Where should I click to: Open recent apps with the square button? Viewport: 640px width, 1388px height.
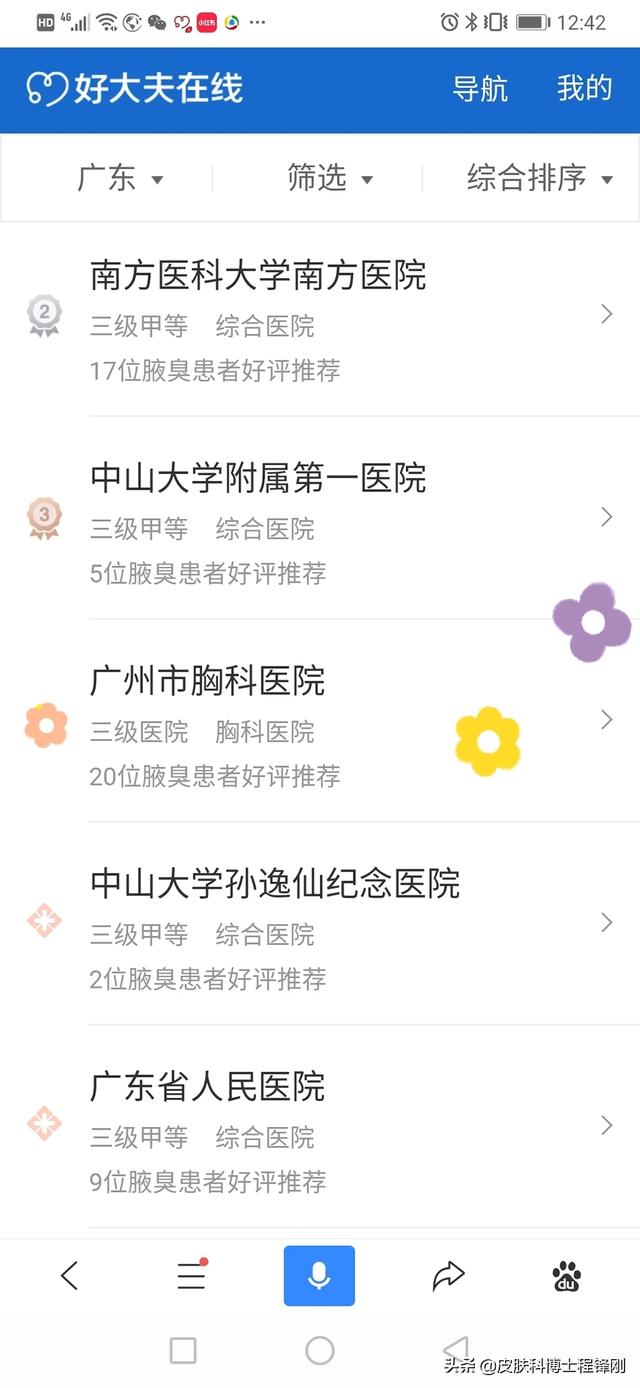coord(183,1351)
